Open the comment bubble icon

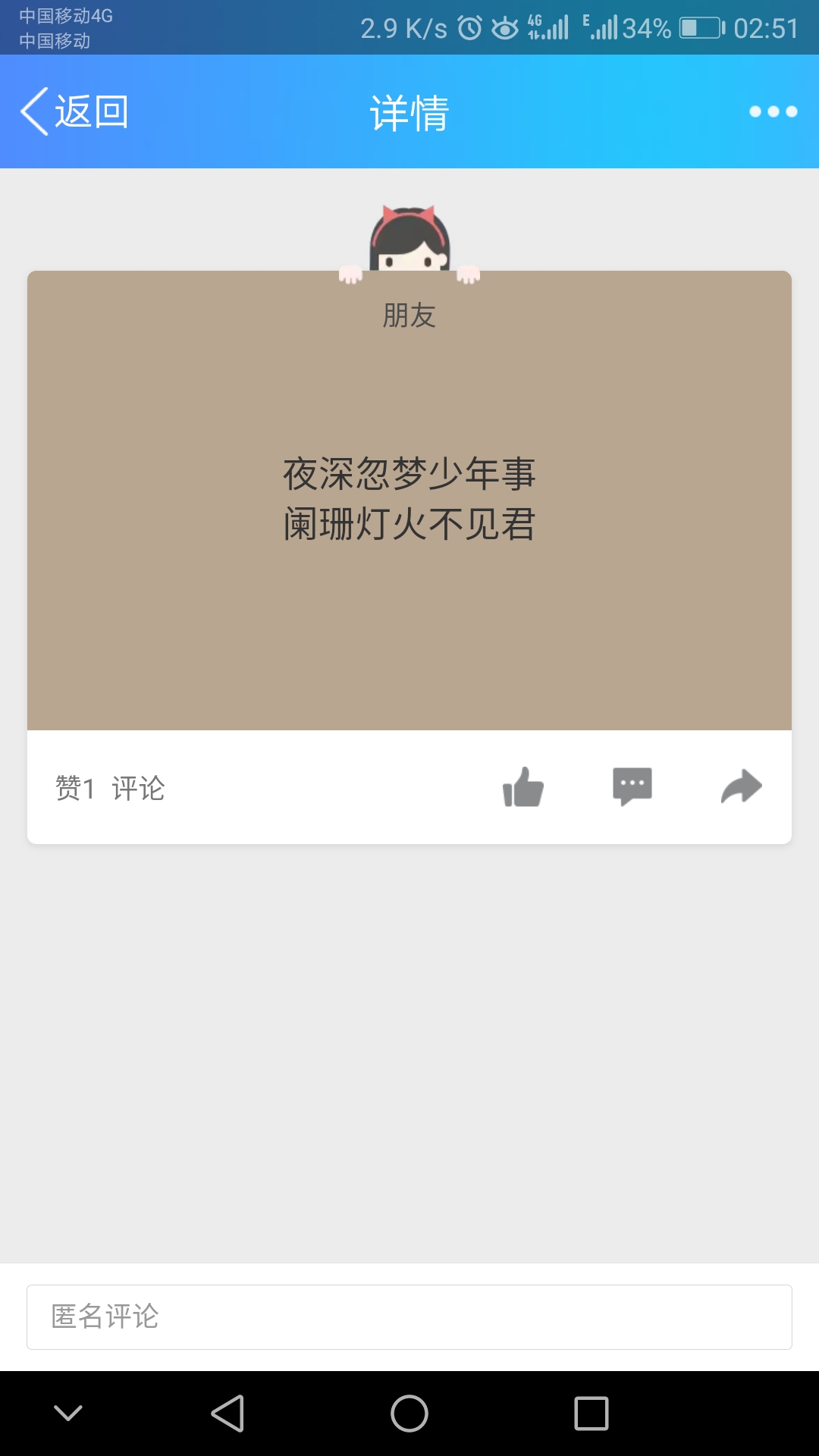632,786
